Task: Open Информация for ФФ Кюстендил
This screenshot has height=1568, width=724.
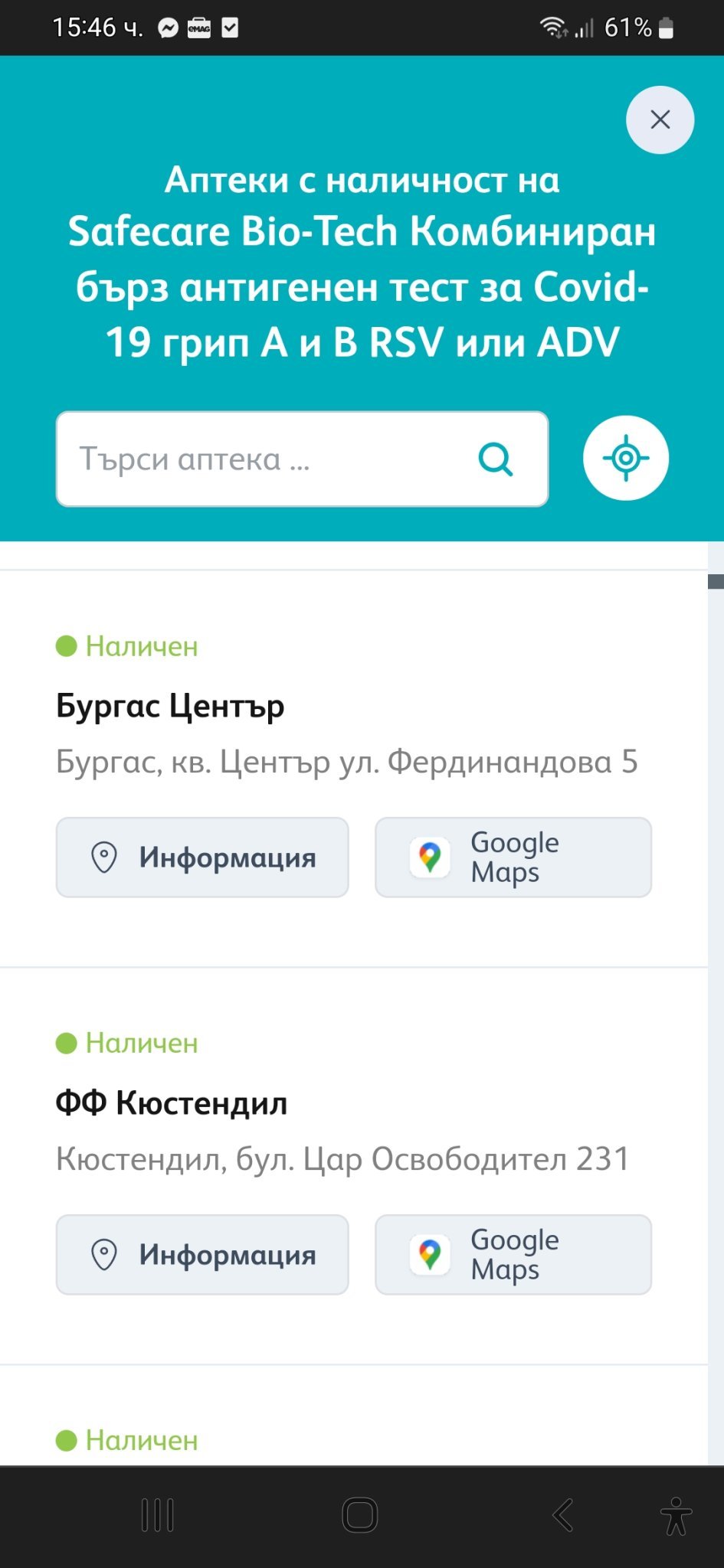Action: click(202, 1255)
